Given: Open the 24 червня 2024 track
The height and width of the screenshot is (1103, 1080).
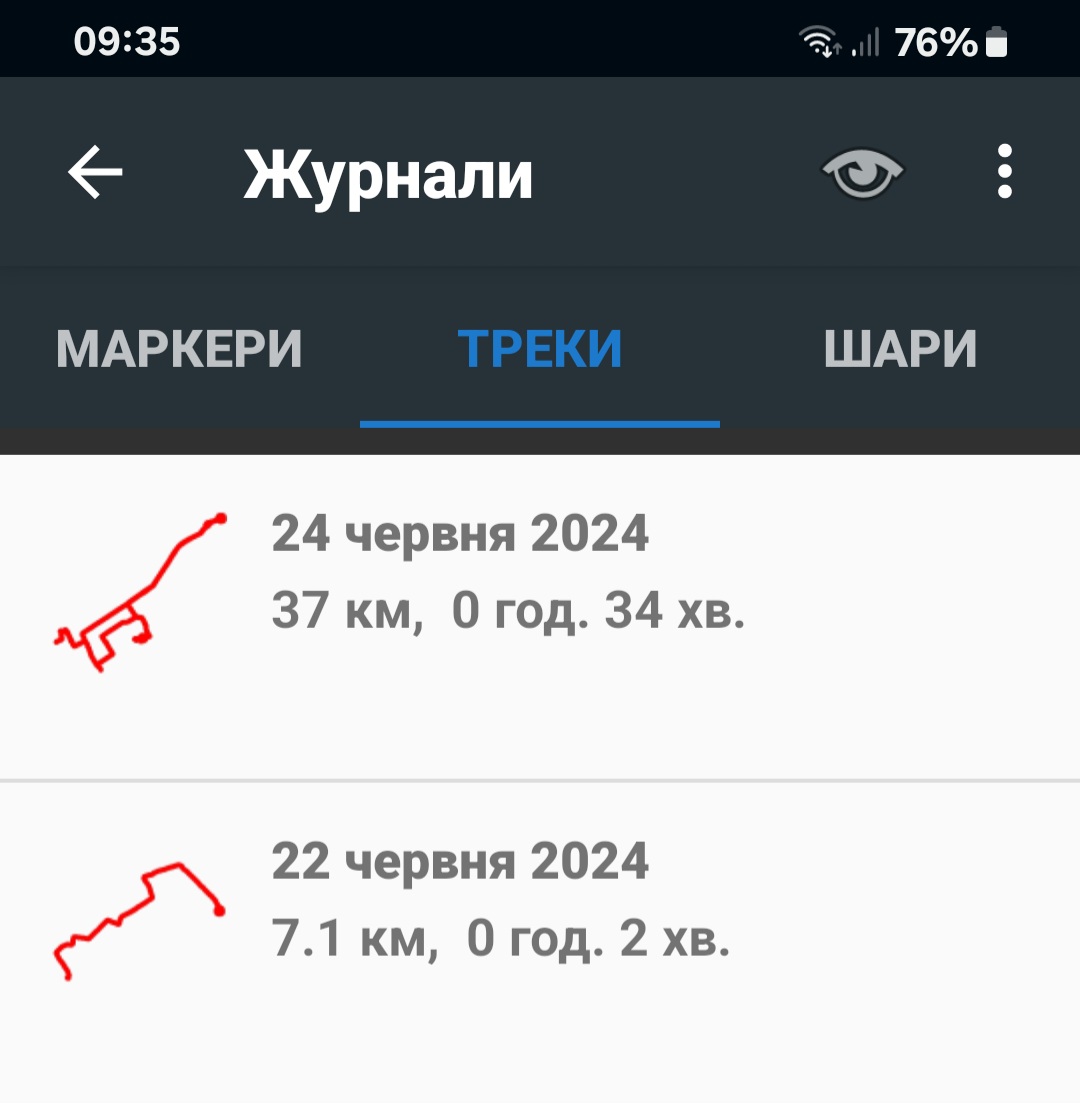Looking at the screenshot, I should point(540,616).
